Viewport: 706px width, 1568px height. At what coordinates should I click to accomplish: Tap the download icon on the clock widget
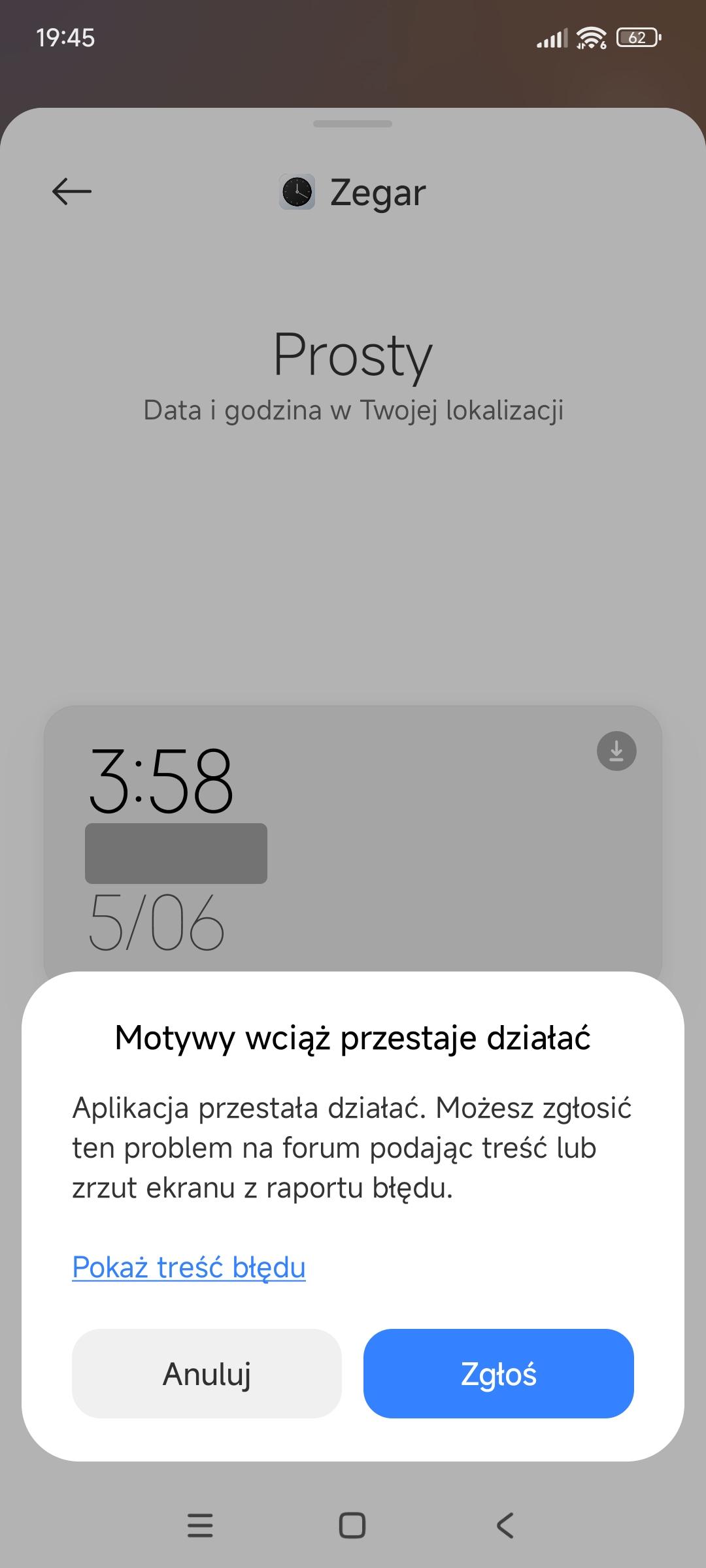click(616, 751)
